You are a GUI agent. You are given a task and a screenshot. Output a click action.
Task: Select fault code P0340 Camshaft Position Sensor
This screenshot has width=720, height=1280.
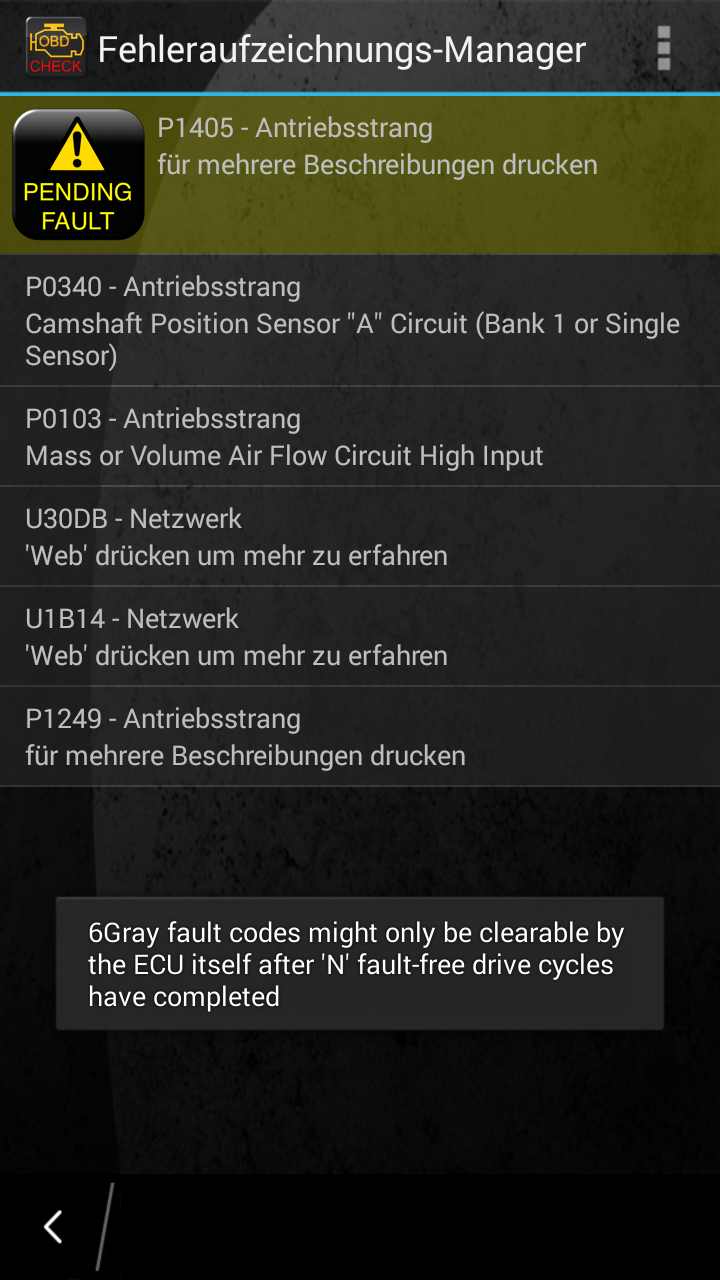point(360,321)
